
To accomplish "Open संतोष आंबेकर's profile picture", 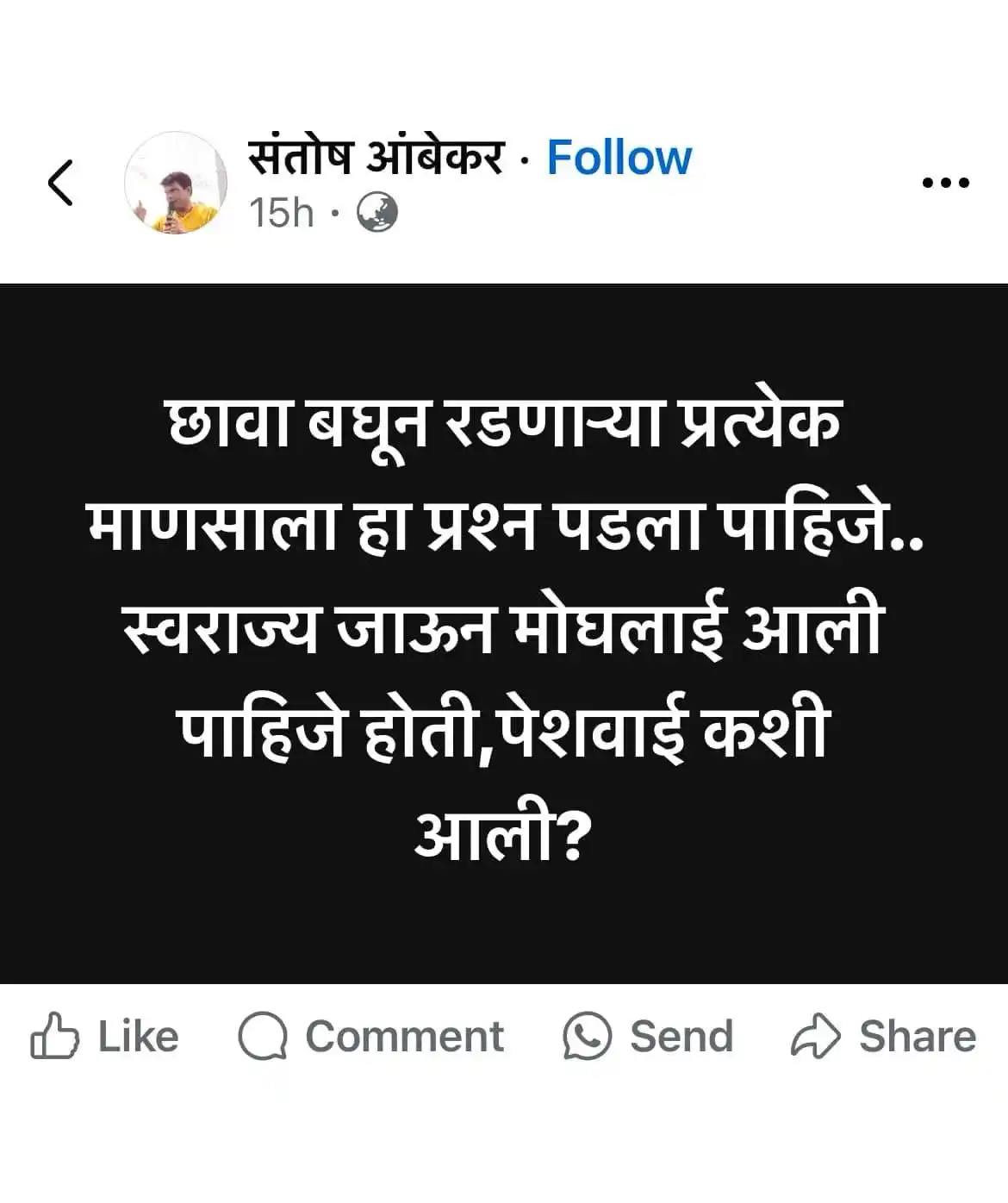I will [177, 184].
